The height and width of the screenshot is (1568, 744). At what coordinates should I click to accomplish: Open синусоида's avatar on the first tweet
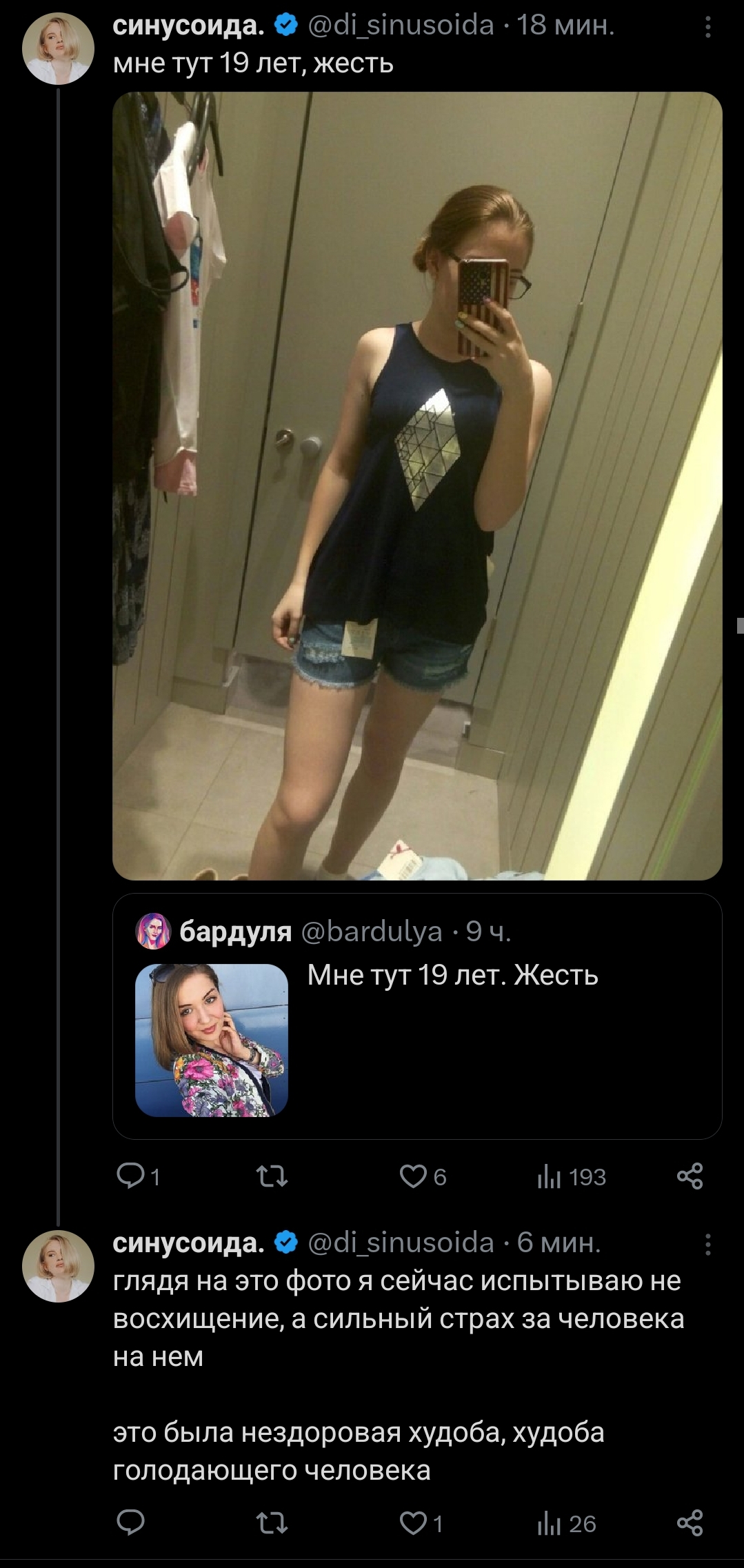click(x=59, y=48)
